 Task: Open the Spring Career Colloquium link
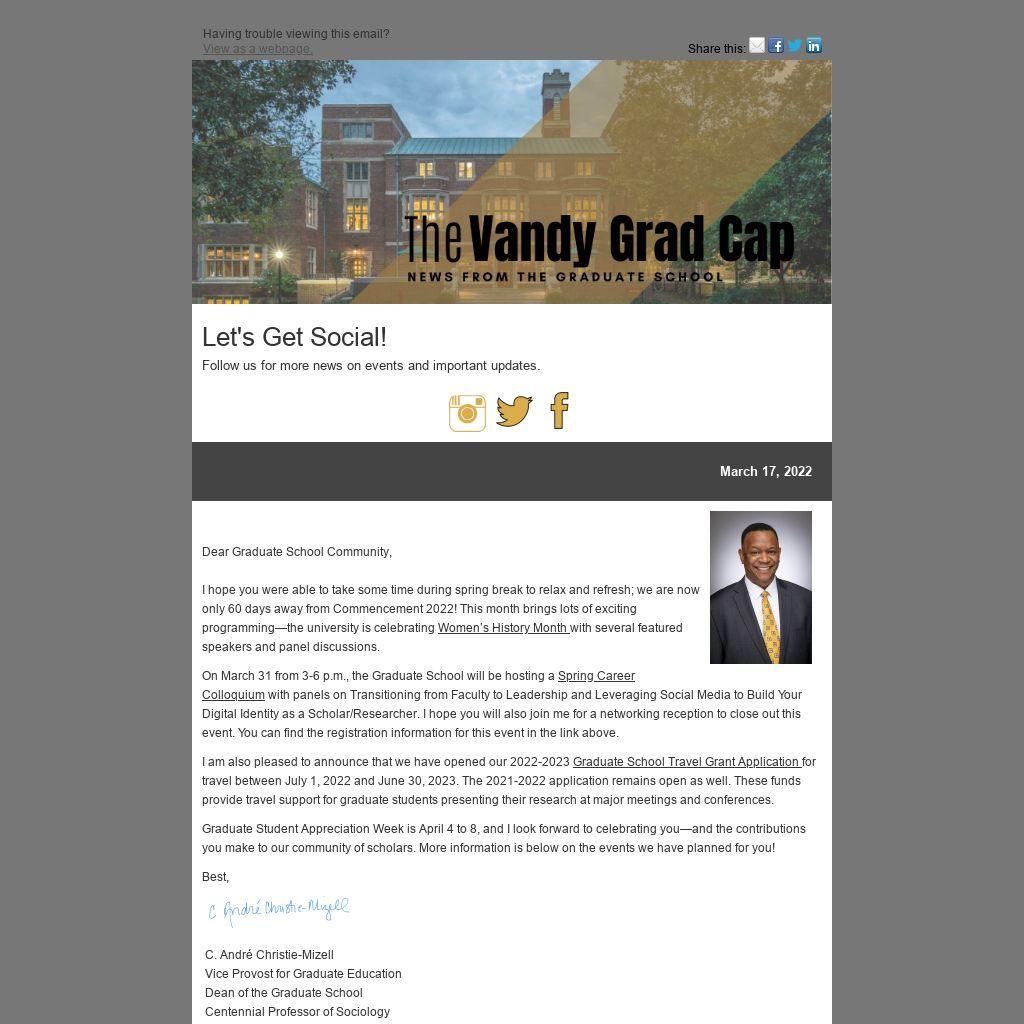point(596,676)
